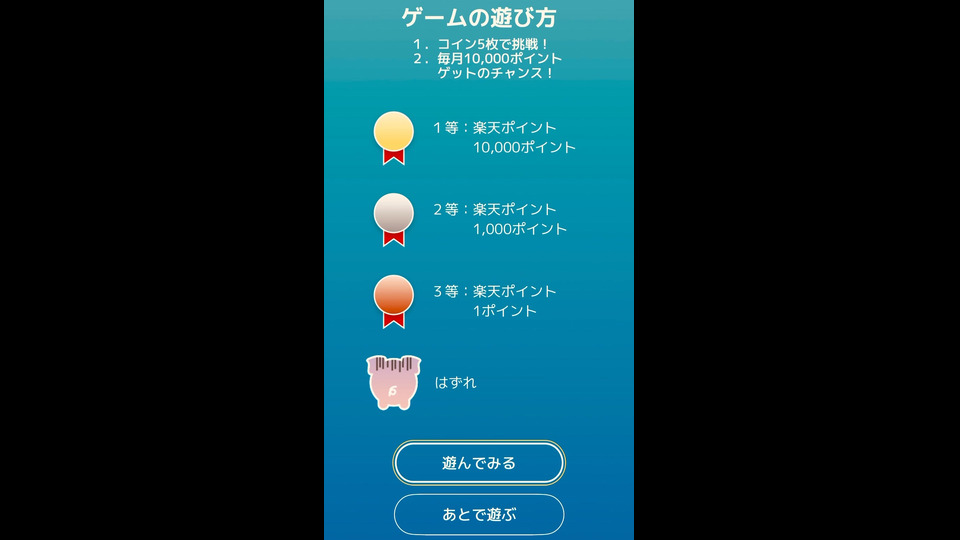
Task: Choose あとで遊ぶ to play later
Action: 479,515
